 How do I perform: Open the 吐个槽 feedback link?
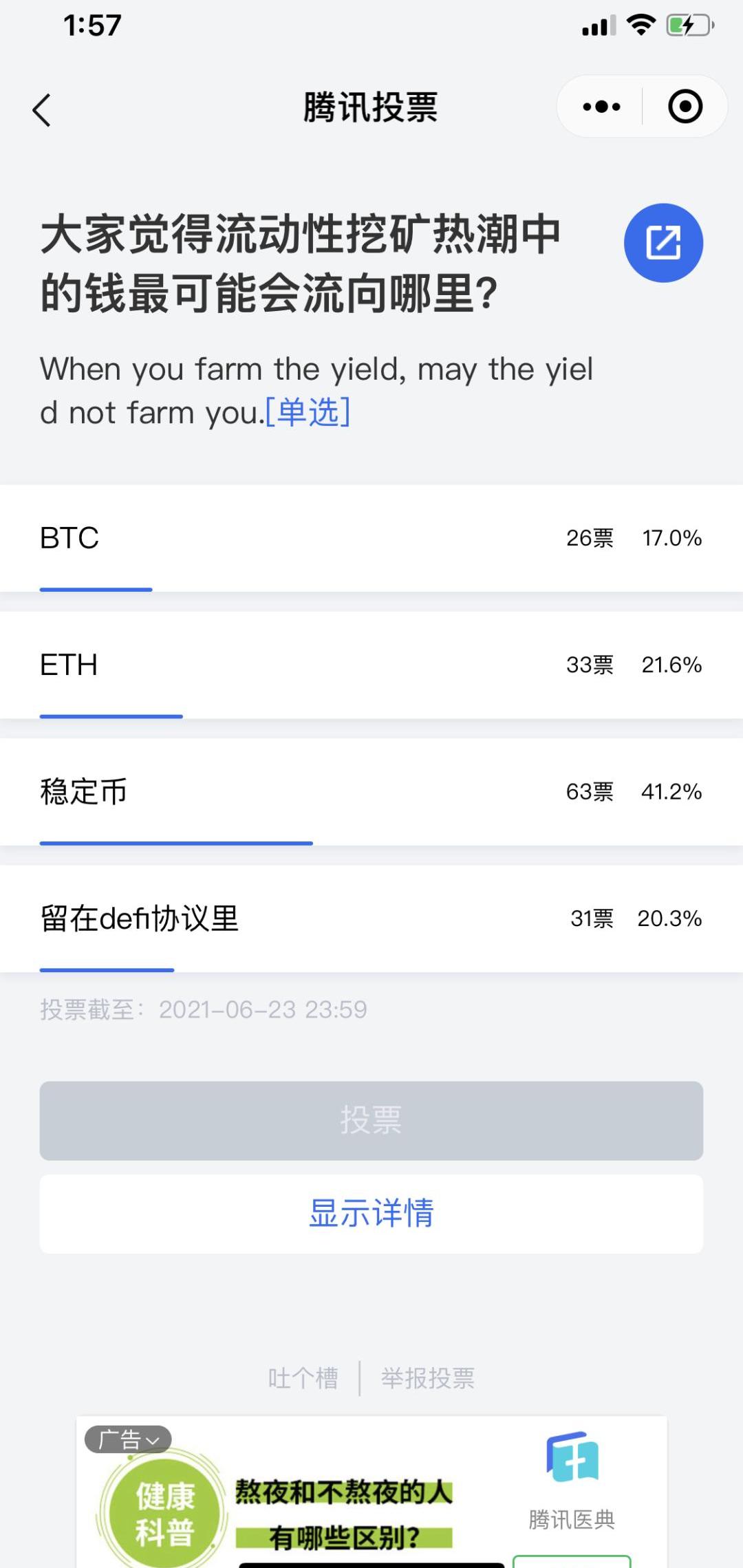(303, 1378)
